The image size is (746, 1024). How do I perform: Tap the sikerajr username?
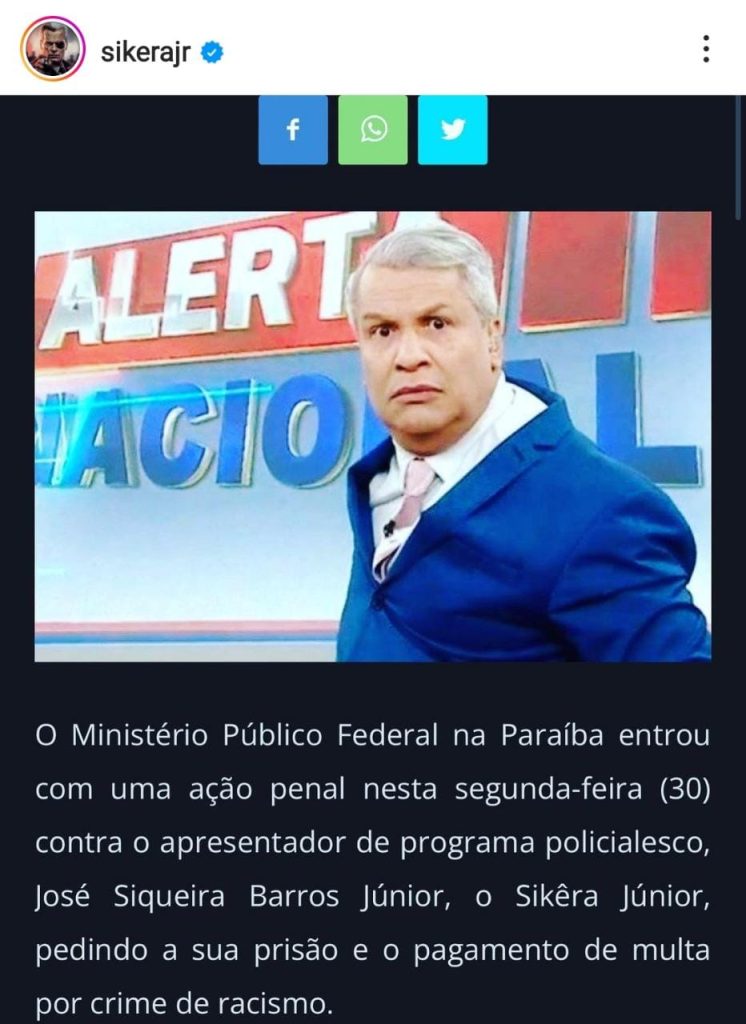coord(144,52)
